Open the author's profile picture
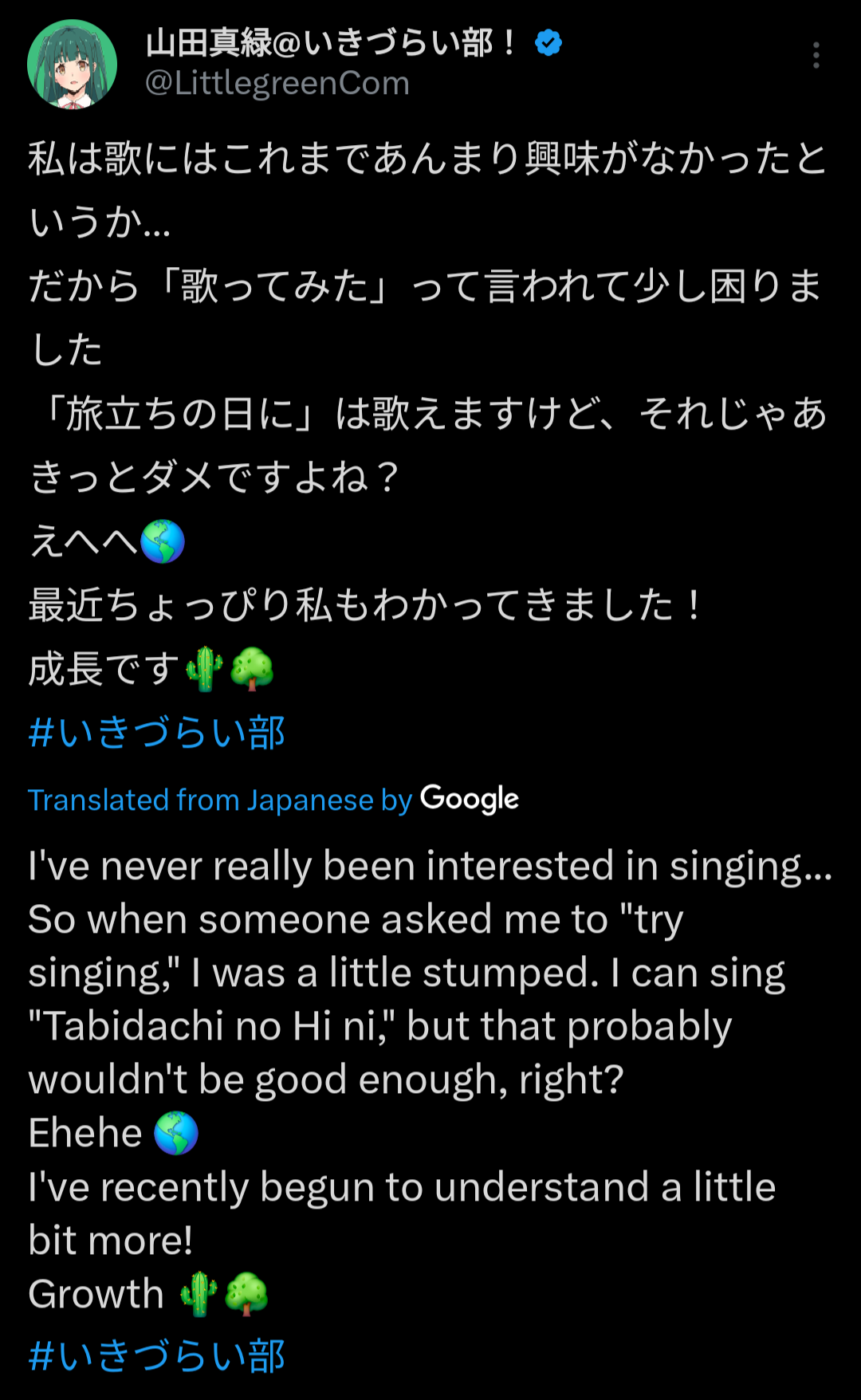Viewport: 861px width, 1400px height. (x=73, y=64)
